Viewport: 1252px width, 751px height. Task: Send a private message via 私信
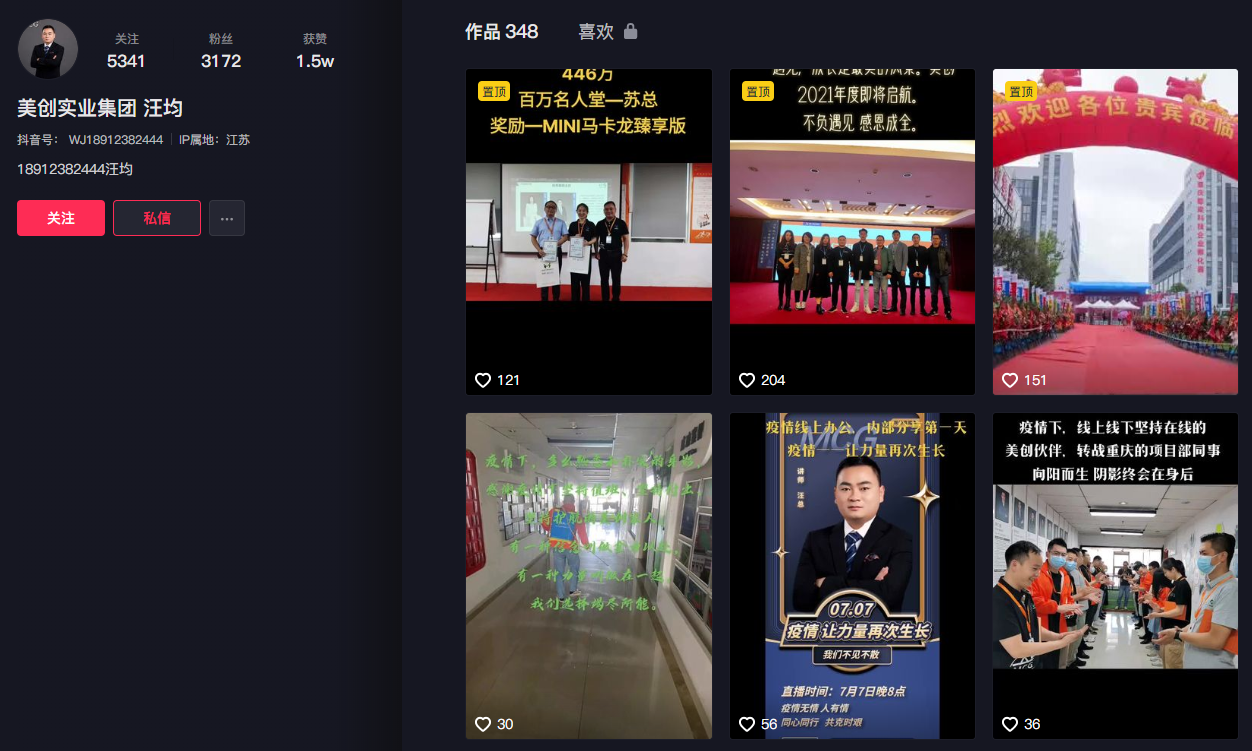click(156, 218)
